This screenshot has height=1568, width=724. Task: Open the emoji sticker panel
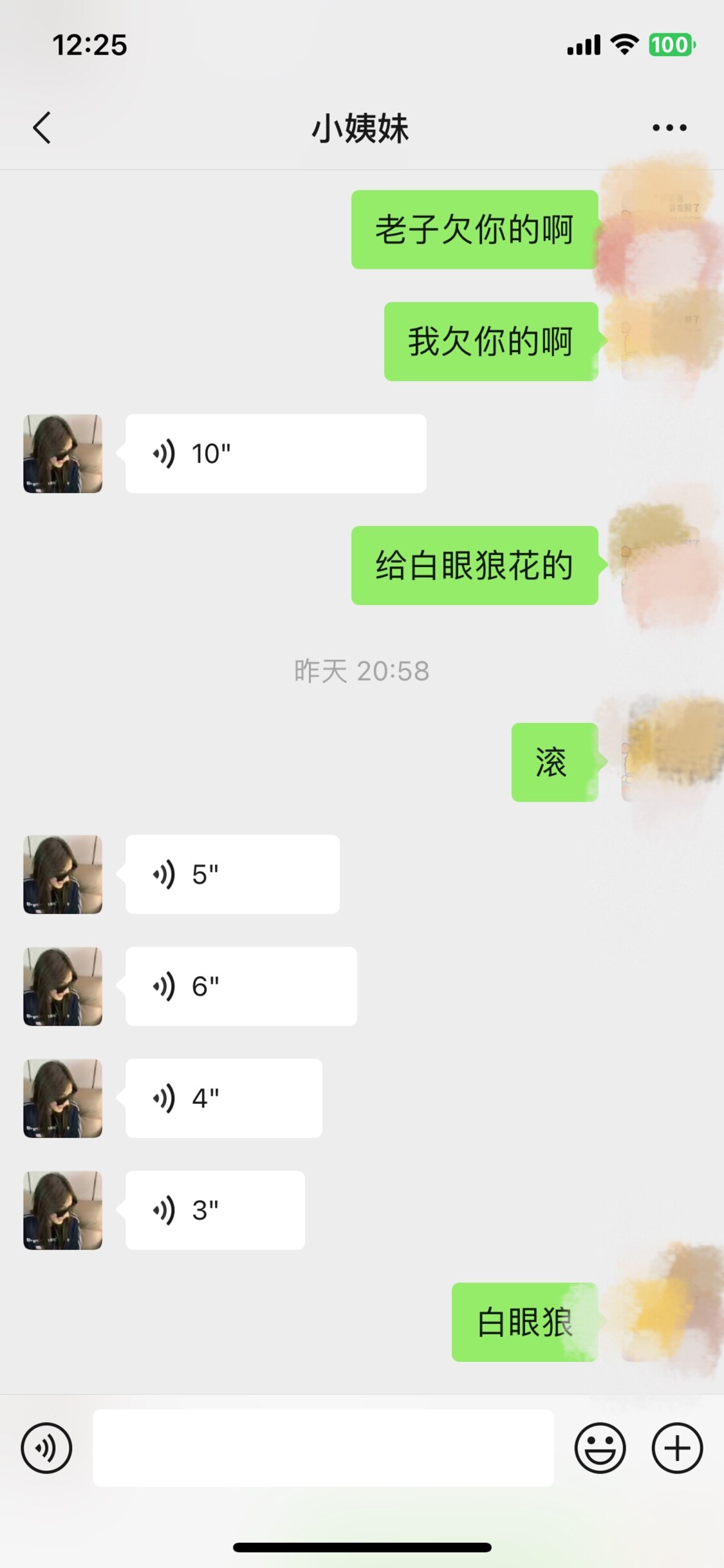tap(600, 1448)
